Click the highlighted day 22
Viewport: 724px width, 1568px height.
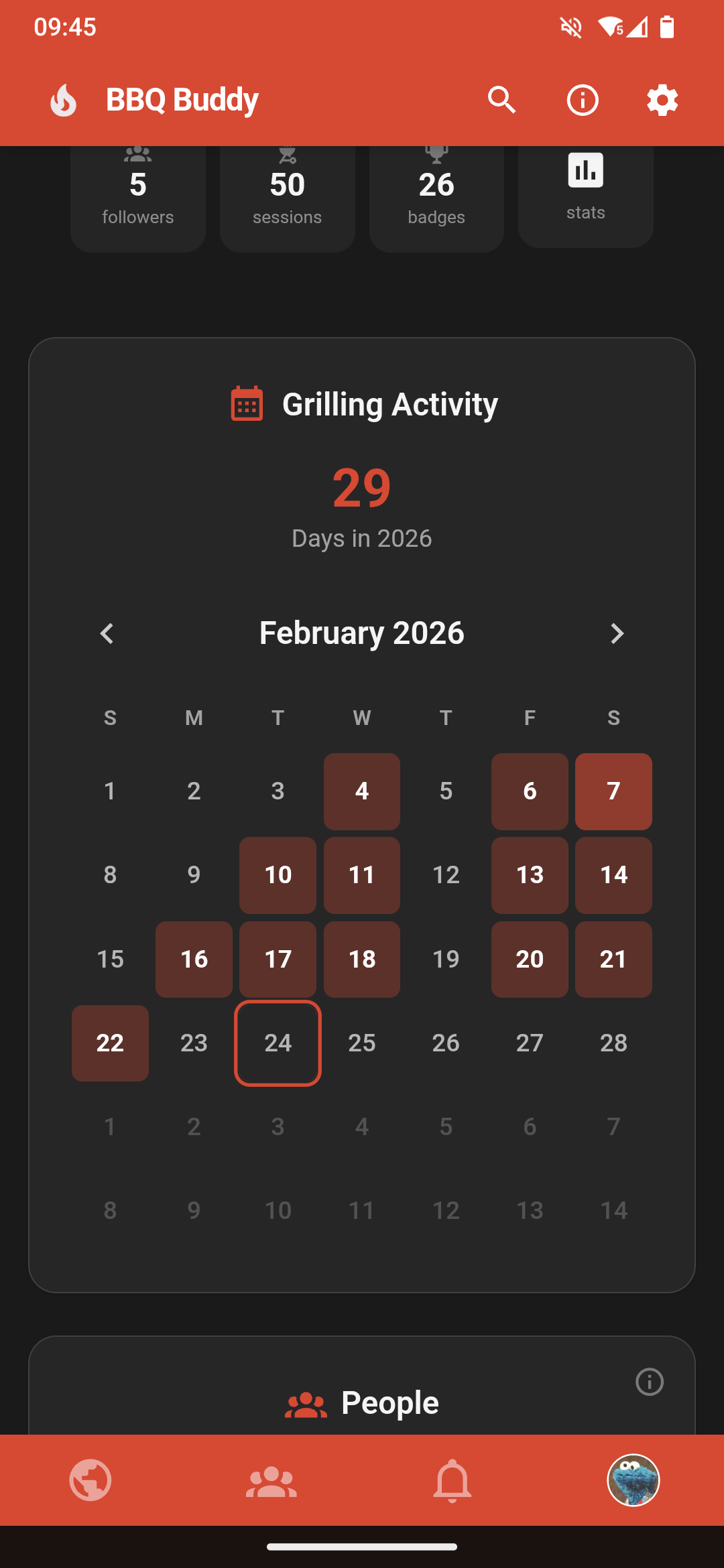tap(110, 1043)
